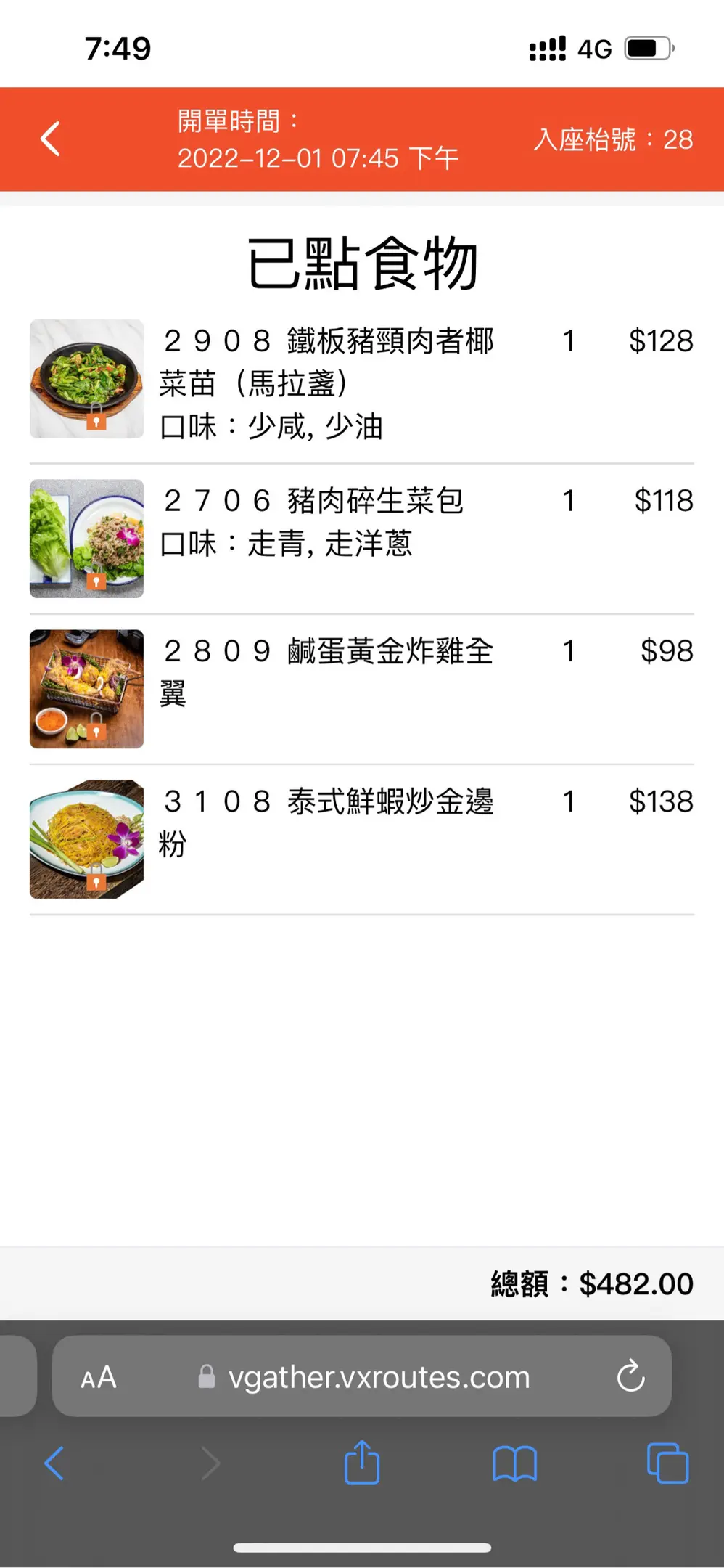This screenshot has width=724, height=1568.
Task: Open the 泰式鮮蝦炒金邊粉 dish photo
Action: [x=86, y=839]
